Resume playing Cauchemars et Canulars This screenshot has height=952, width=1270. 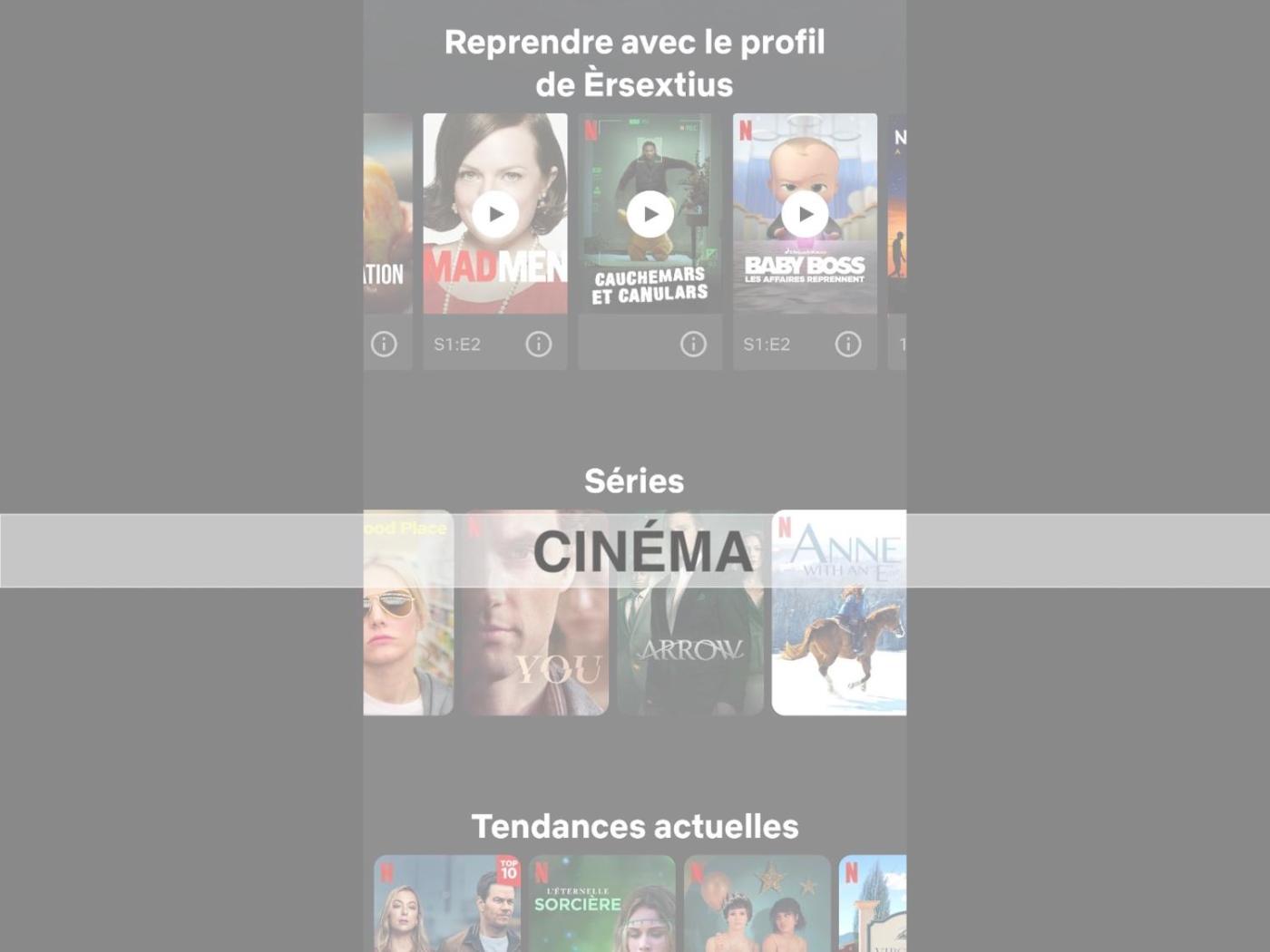pos(650,215)
